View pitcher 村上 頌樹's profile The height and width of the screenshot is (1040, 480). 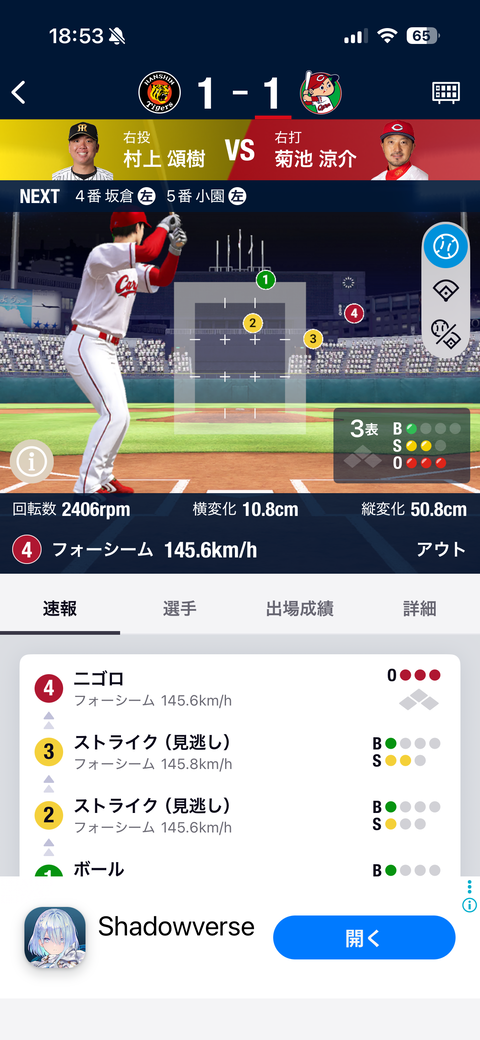click(138, 150)
